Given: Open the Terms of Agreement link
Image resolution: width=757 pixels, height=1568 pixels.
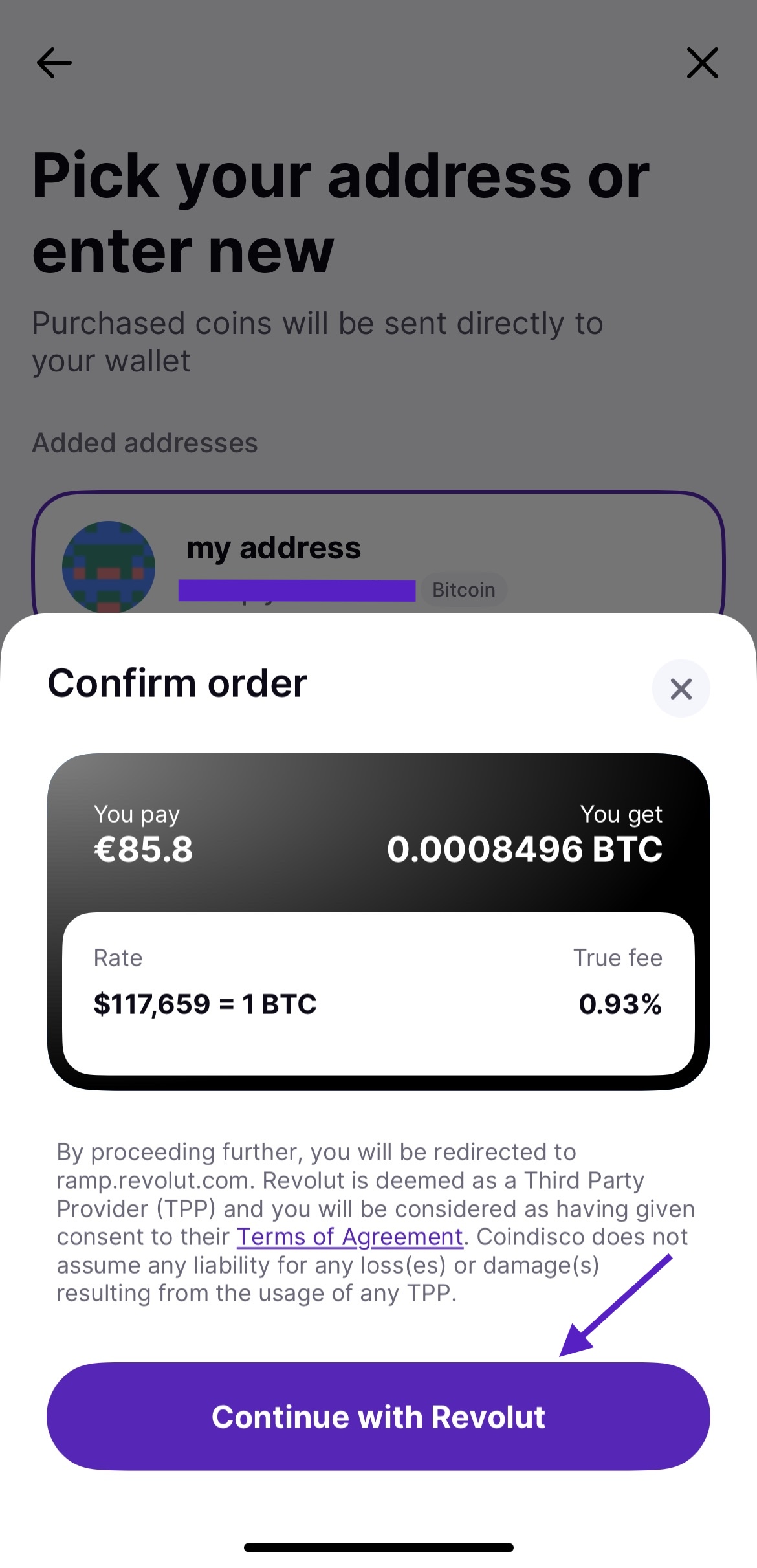Looking at the screenshot, I should [x=350, y=1237].
